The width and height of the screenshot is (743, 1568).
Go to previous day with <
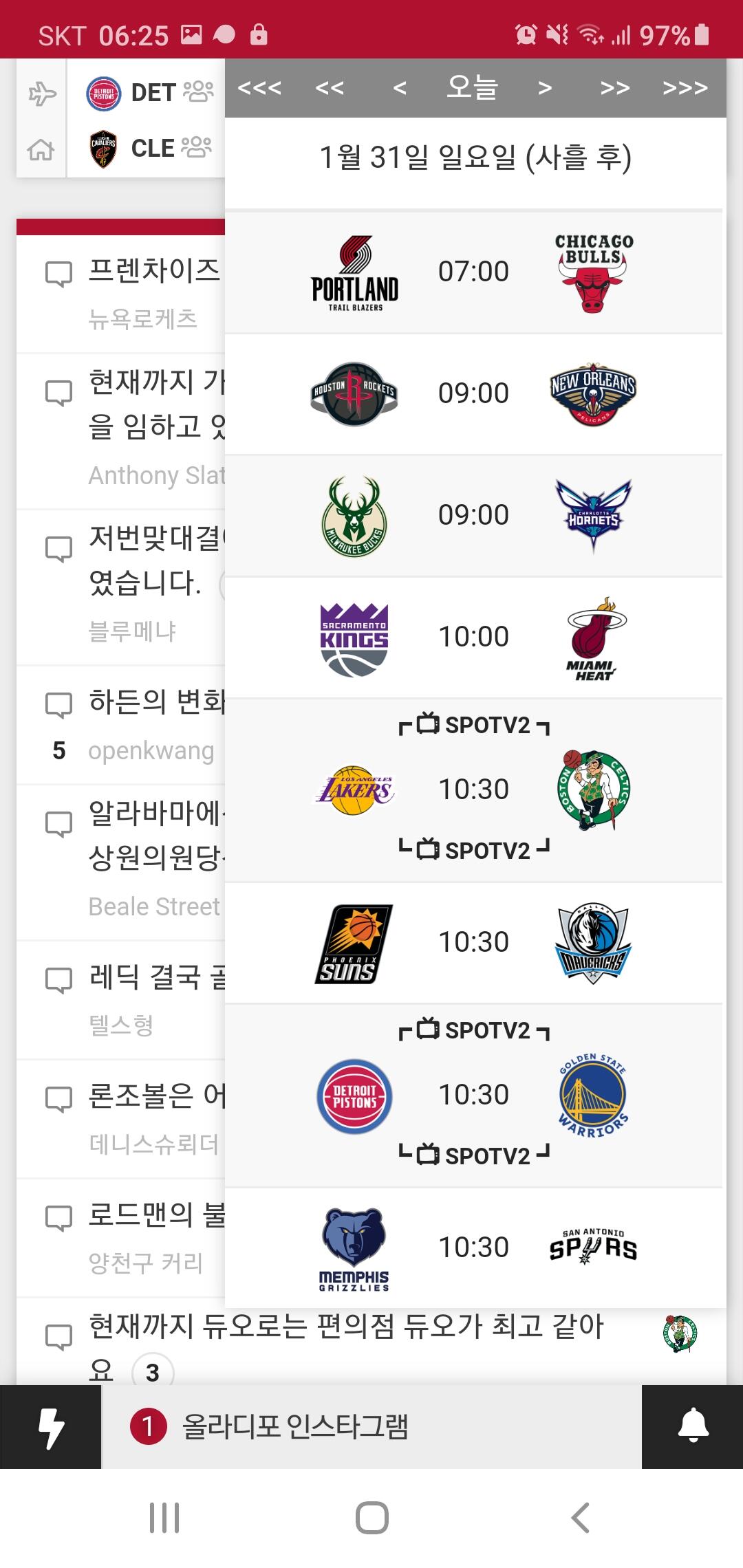400,88
